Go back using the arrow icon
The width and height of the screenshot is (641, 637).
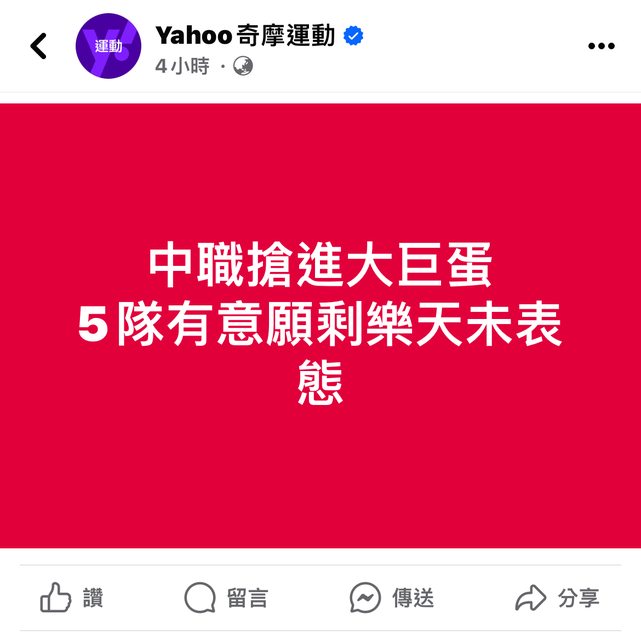[x=39, y=46]
